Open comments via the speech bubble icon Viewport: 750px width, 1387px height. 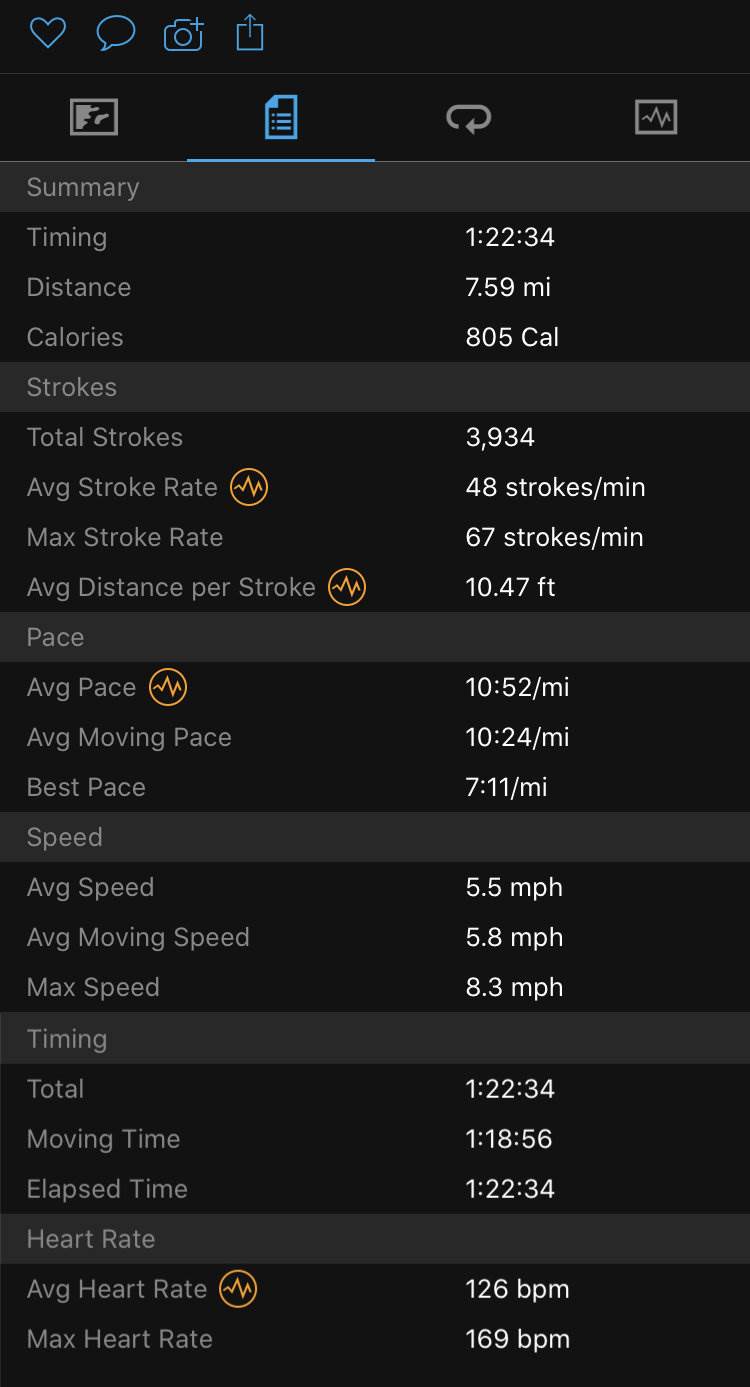[115, 34]
